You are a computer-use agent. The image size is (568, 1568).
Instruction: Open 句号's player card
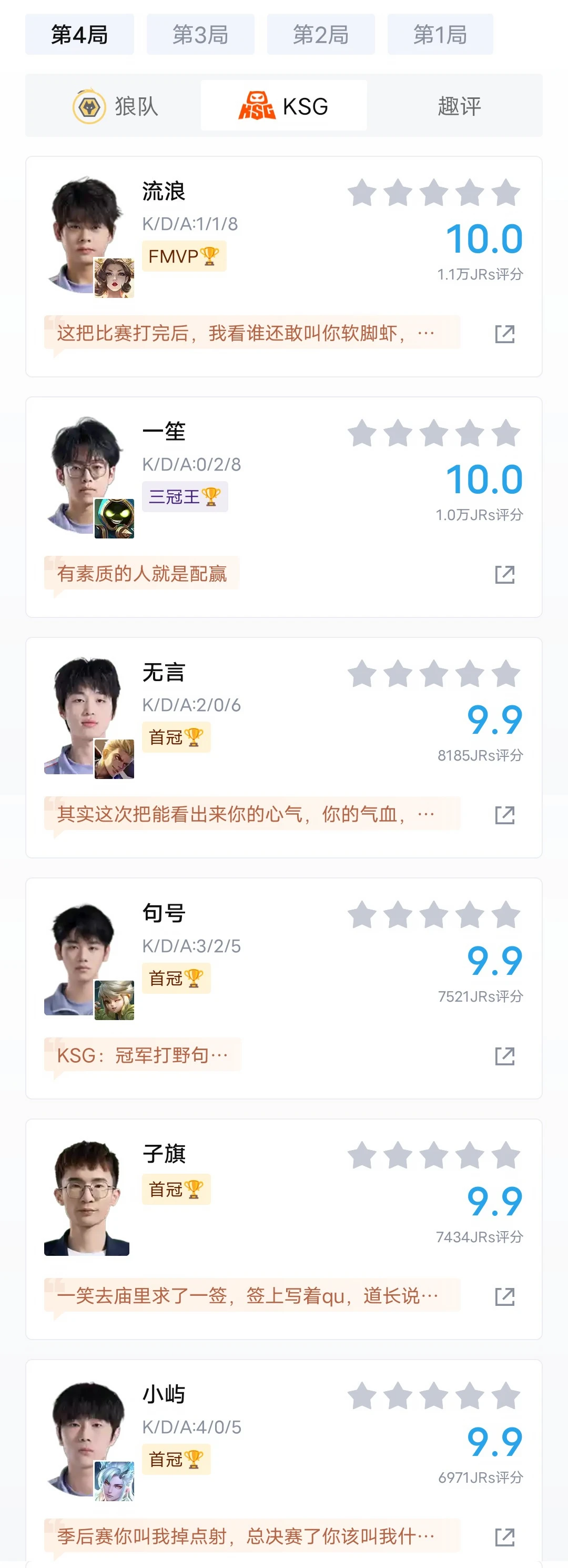pos(283,988)
